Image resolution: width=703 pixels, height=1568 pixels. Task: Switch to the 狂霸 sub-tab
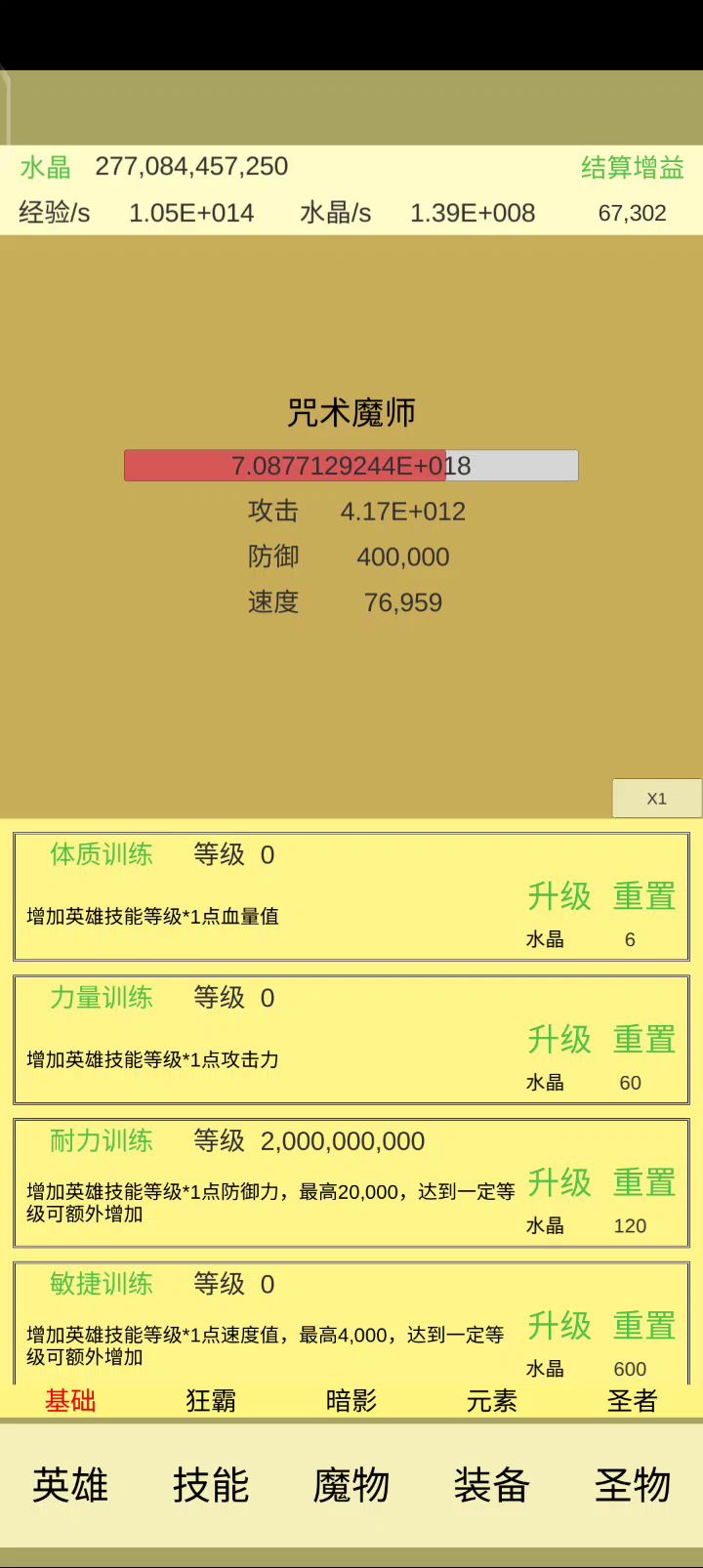211,1401
